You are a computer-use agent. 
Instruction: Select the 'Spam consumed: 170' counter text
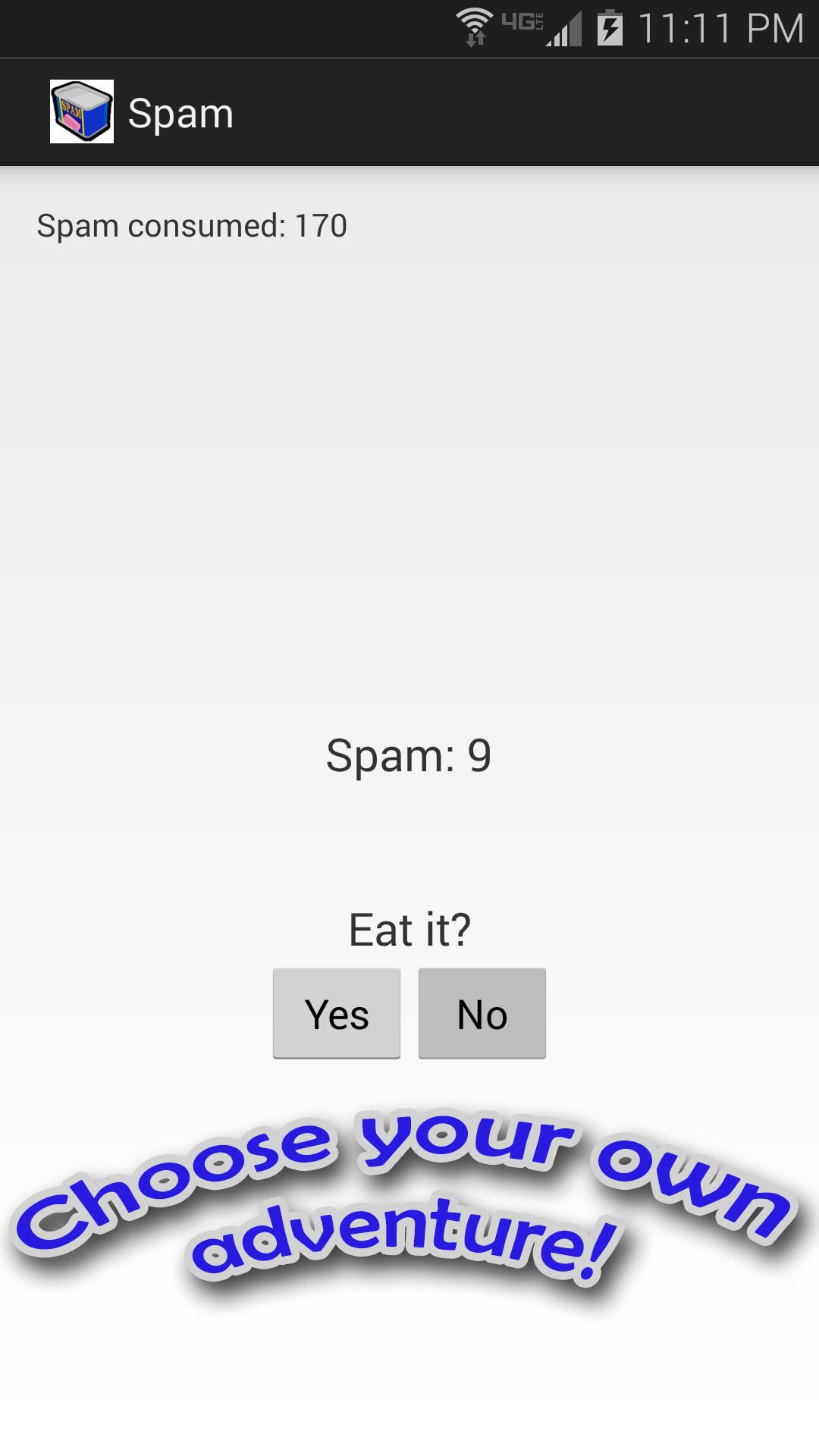(192, 224)
